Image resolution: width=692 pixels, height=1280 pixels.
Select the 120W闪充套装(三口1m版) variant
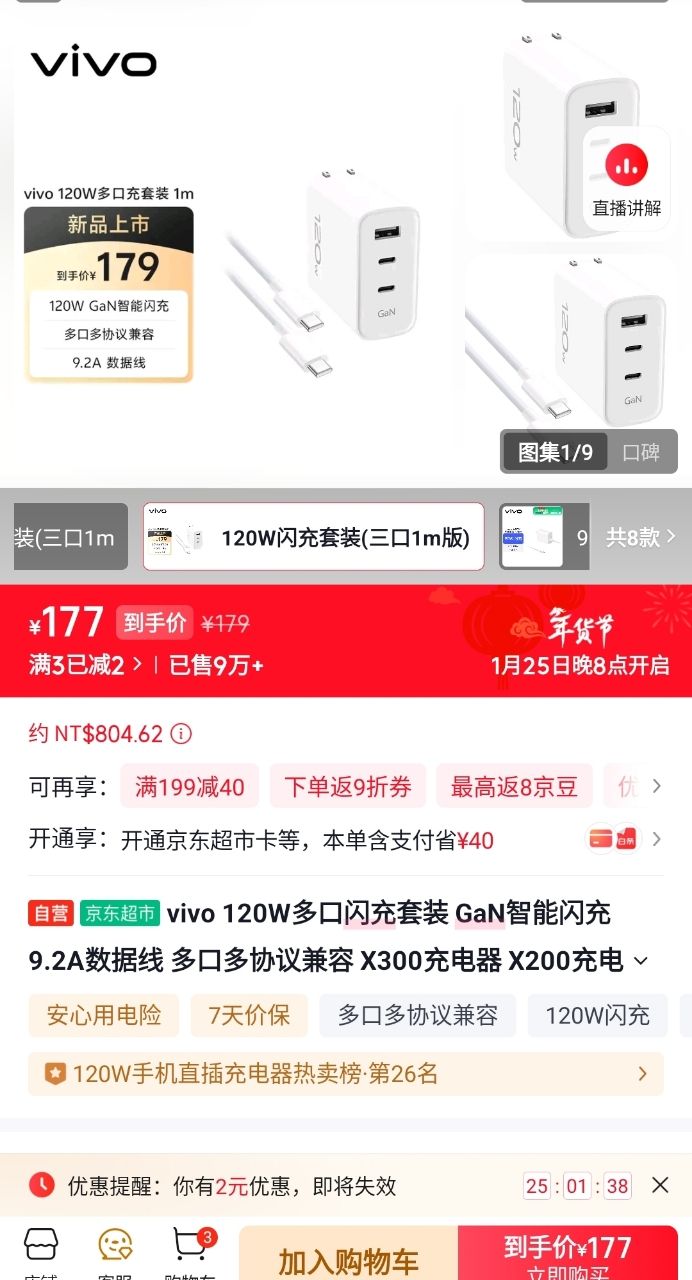[x=313, y=537]
